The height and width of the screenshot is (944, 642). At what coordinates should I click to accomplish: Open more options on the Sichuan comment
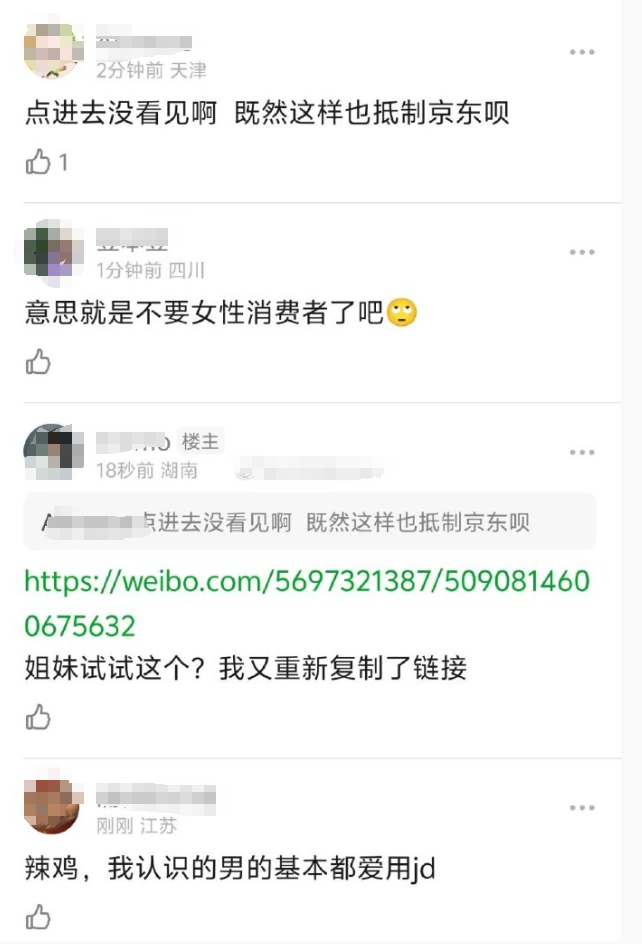click(x=582, y=252)
